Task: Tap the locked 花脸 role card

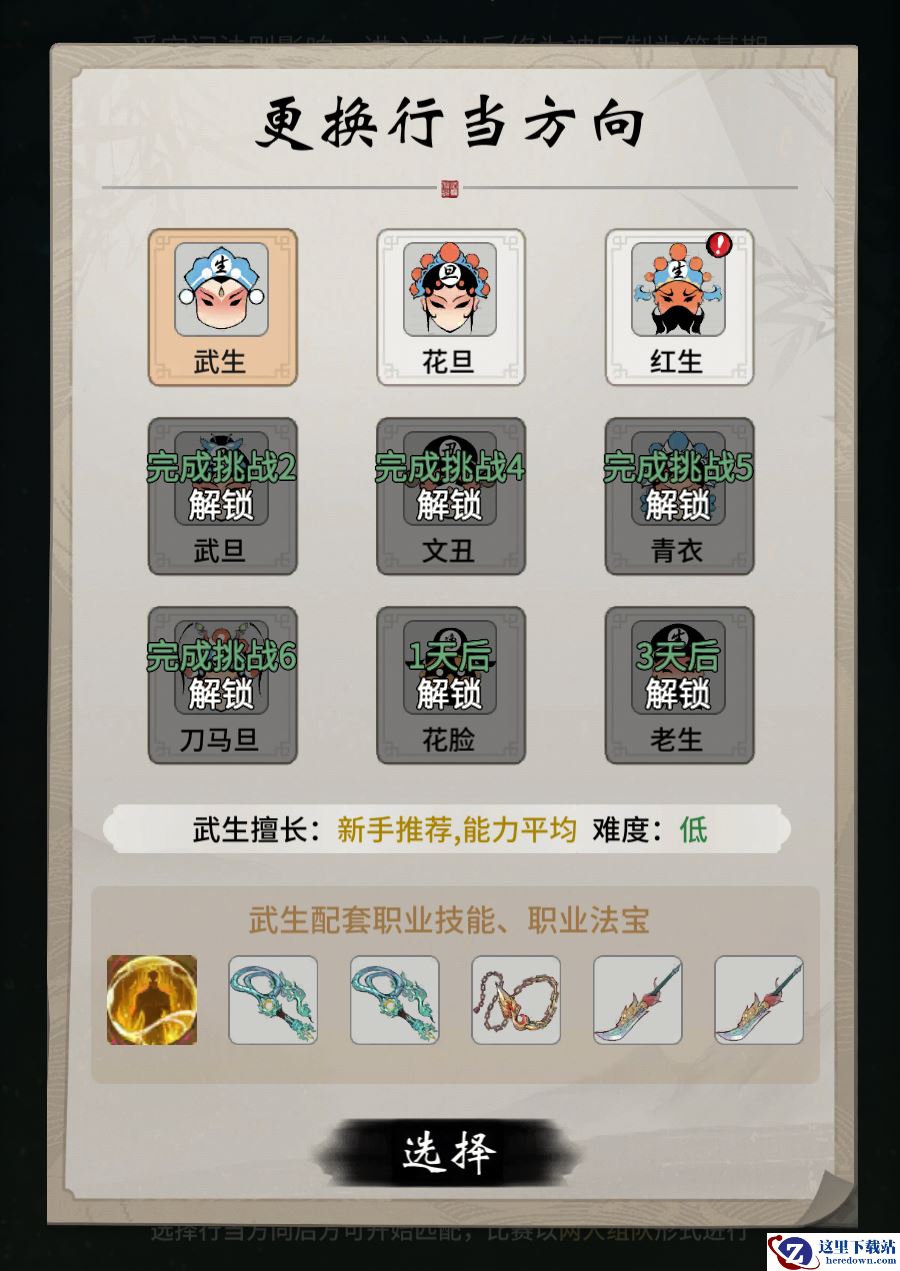Action: [x=450, y=685]
